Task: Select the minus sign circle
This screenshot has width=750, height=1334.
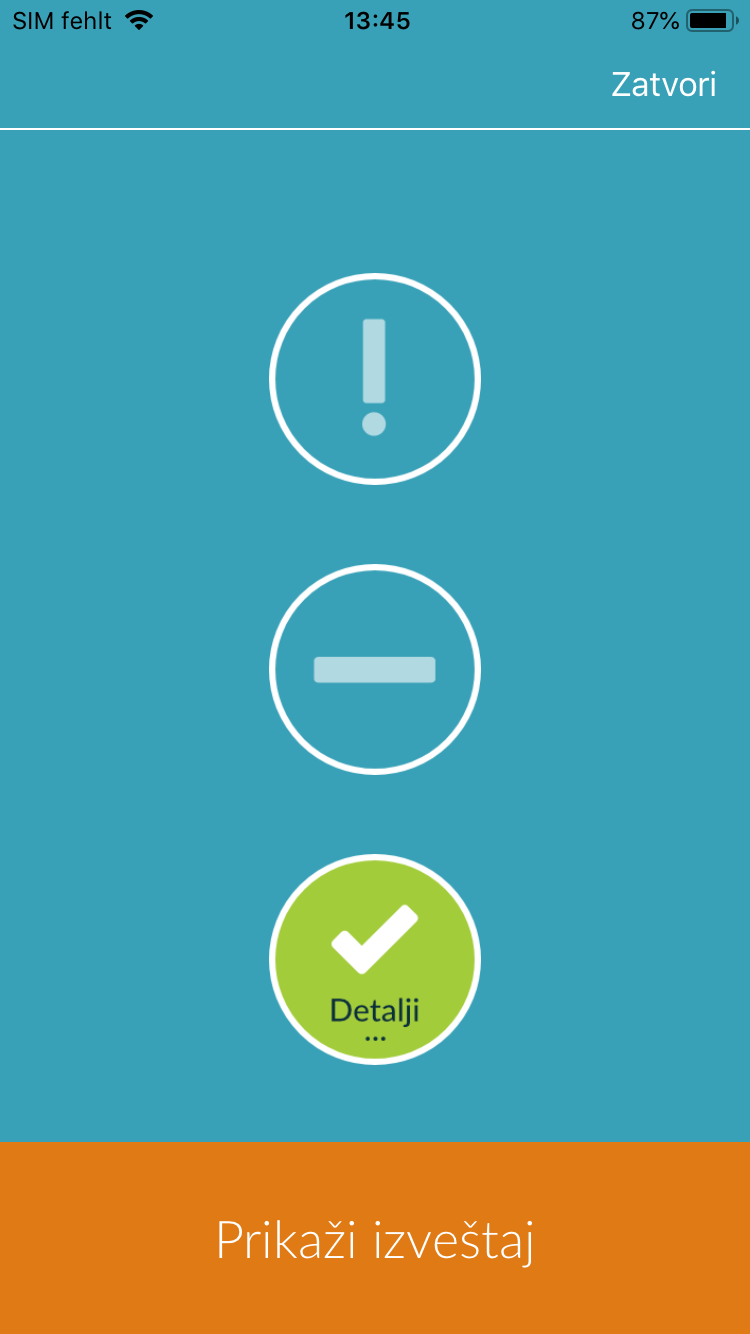Action: click(375, 669)
